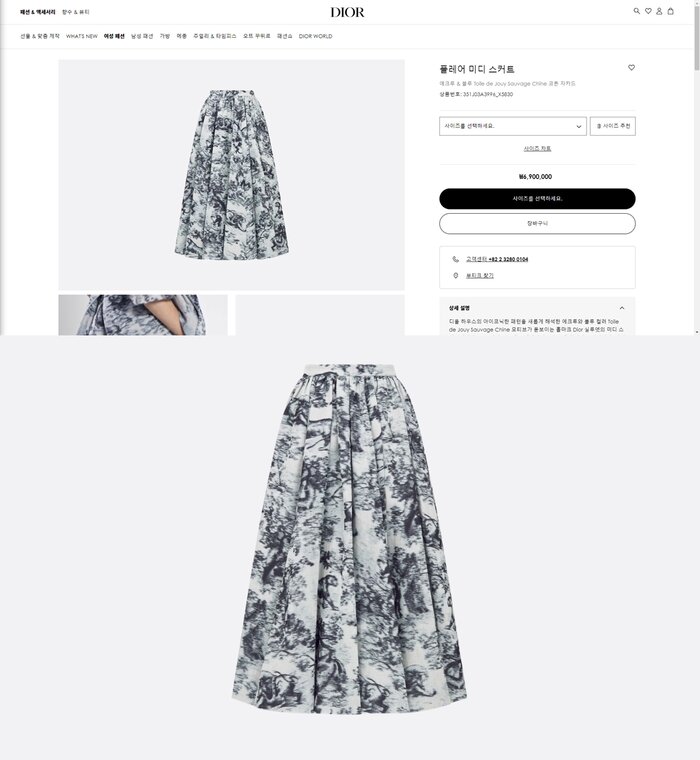Open the account profile icon
The image size is (700, 760).
659,11
